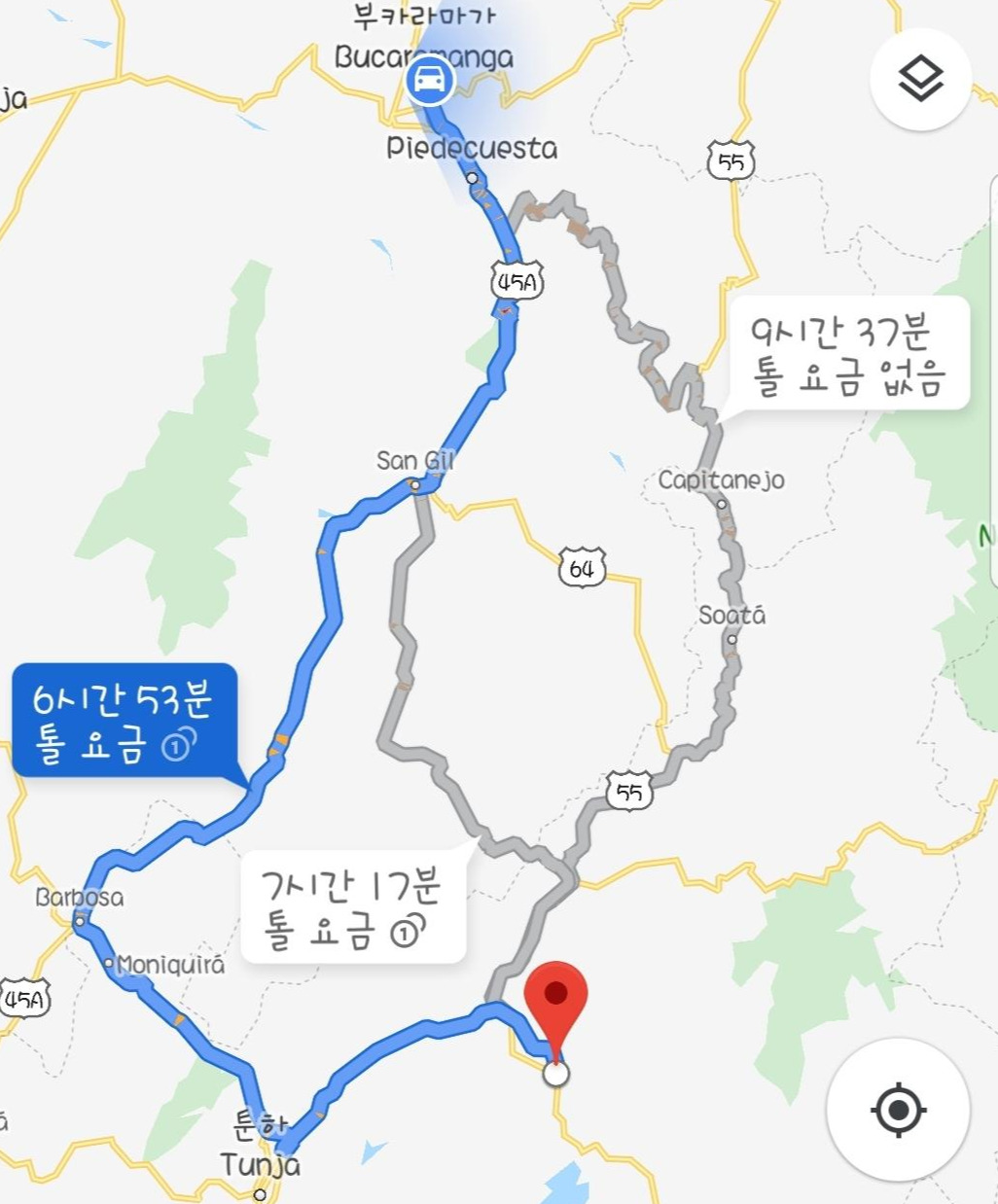Click the San Gil town label
Image resolution: width=998 pixels, height=1204 pixels.
pyautogui.click(x=415, y=462)
